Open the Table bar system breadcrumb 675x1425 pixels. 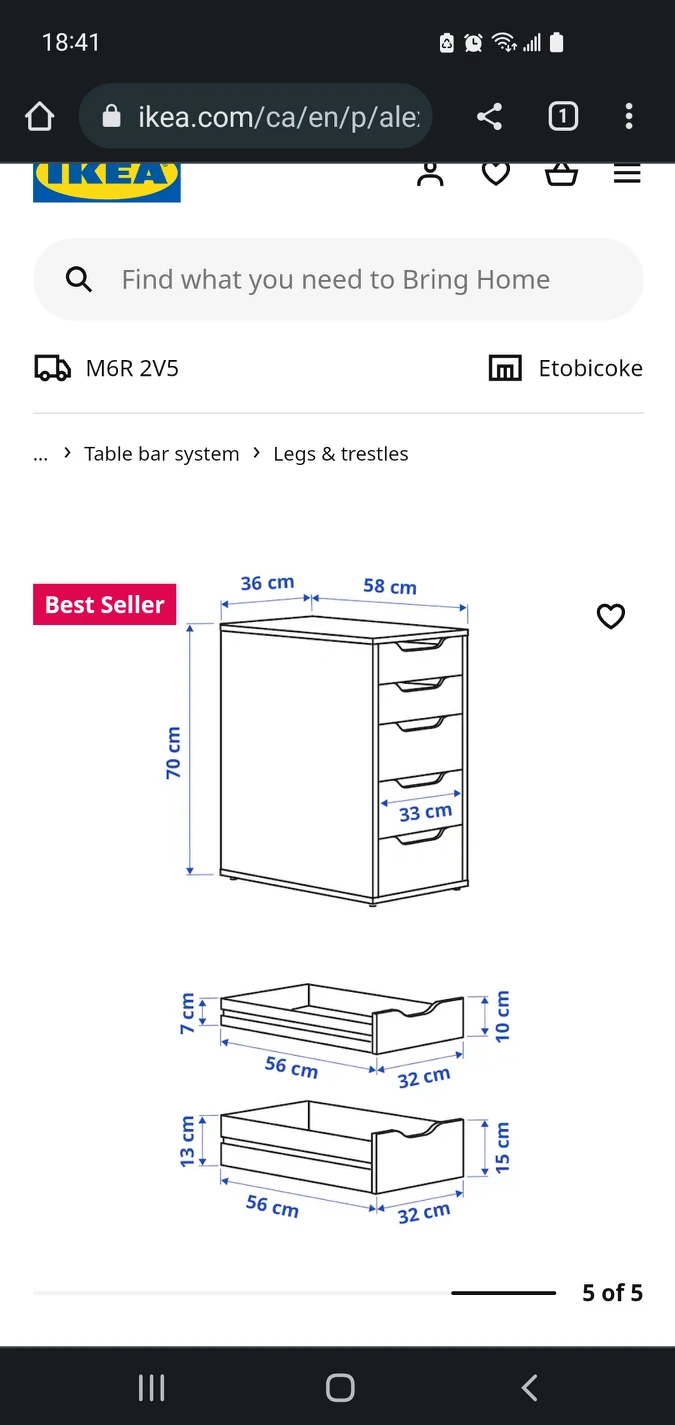point(162,454)
